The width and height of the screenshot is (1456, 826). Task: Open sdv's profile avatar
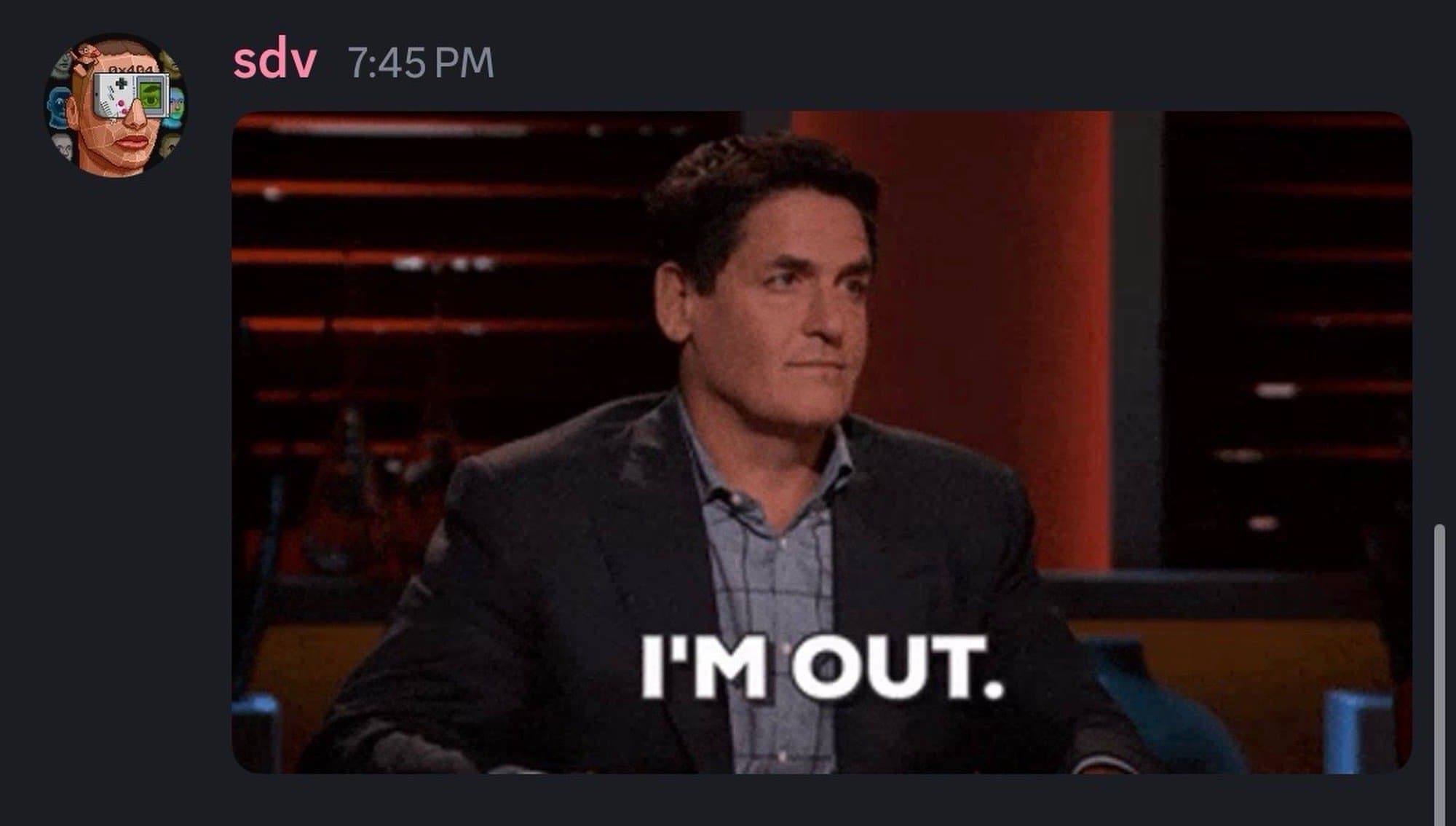click(116, 105)
